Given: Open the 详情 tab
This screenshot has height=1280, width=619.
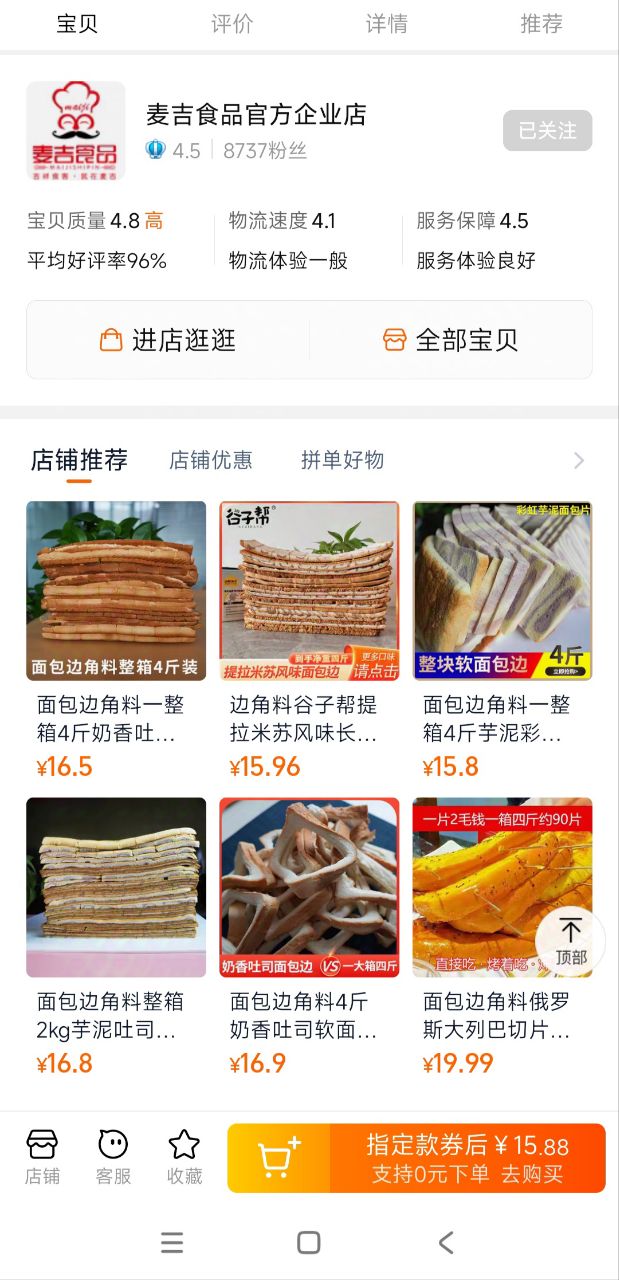Looking at the screenshot, I should click(387, 24).
